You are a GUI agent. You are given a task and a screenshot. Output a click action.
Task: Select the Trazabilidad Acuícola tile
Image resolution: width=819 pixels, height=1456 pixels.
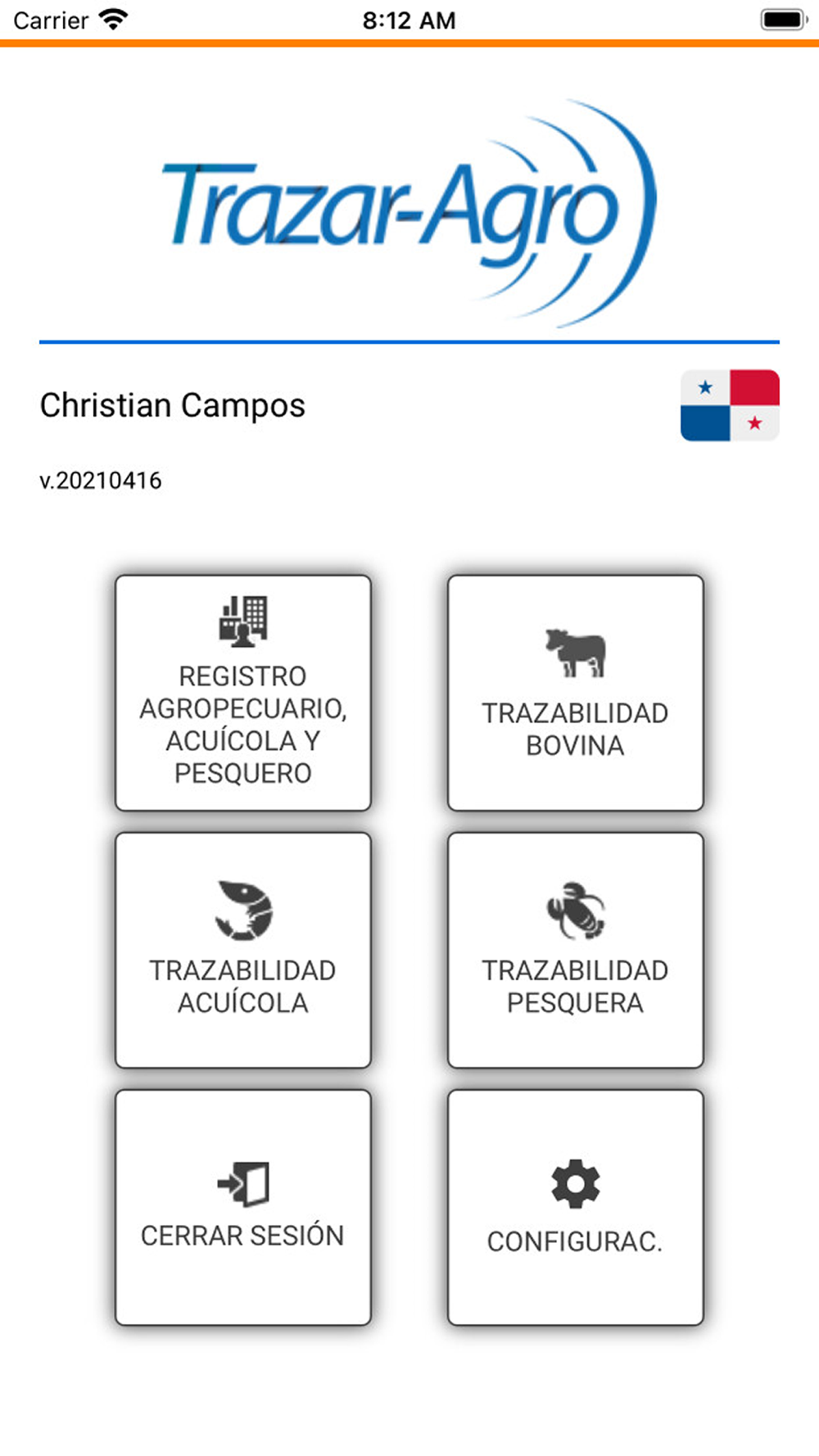click(243, 950)
